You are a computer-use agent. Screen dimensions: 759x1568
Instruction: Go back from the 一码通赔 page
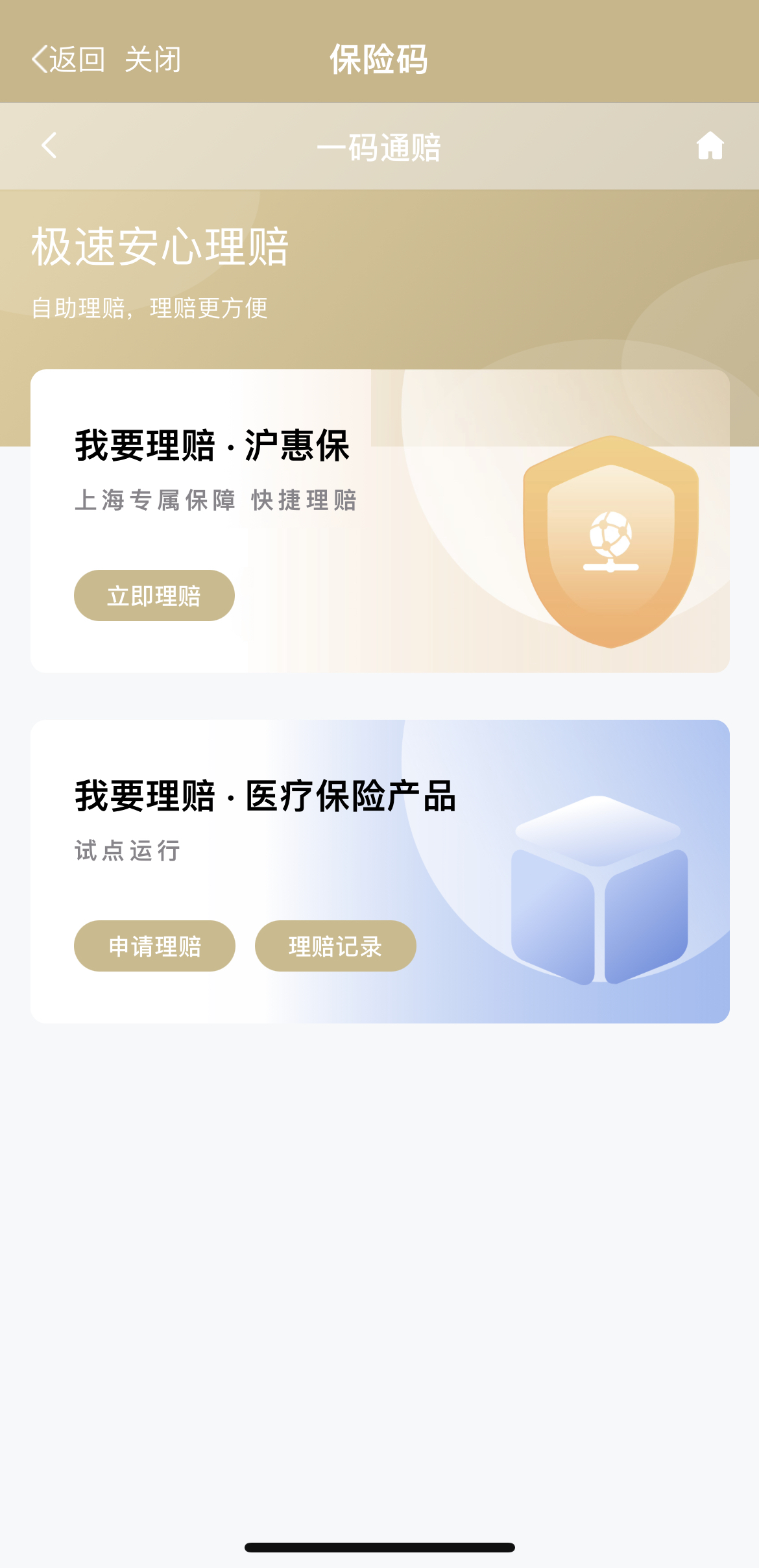(49, 145)
